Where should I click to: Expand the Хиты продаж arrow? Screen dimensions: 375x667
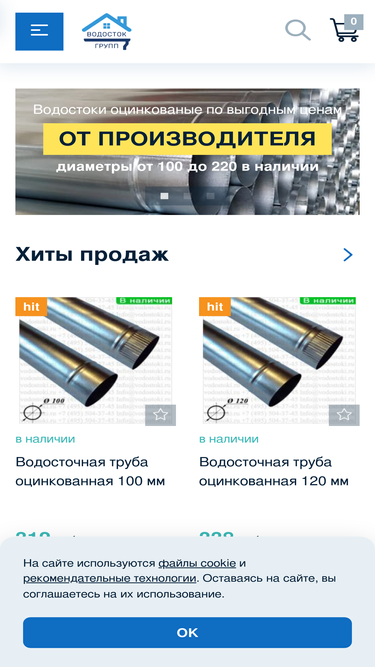(348, 255)
